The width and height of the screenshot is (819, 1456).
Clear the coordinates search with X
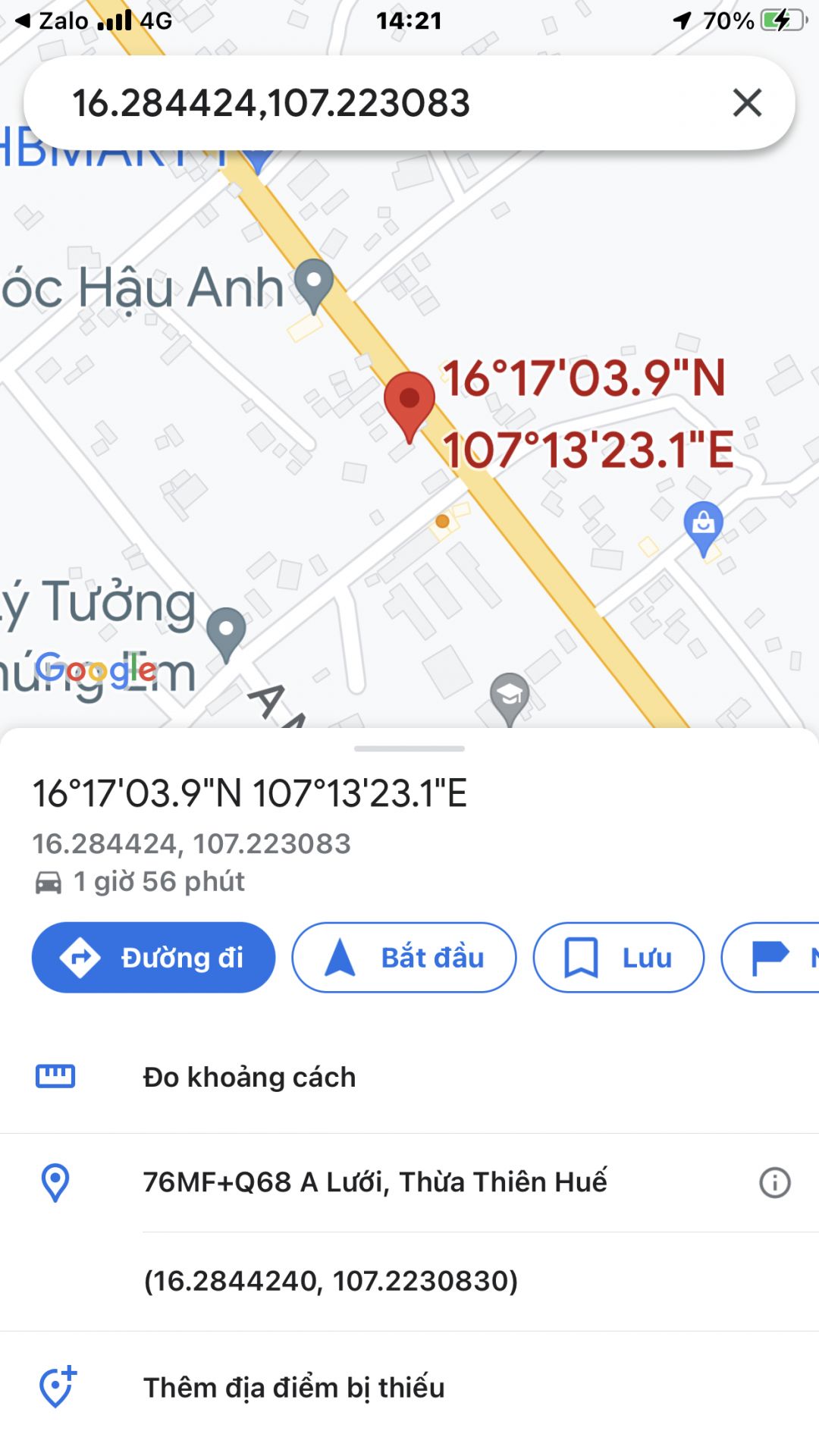pos(747,102)
